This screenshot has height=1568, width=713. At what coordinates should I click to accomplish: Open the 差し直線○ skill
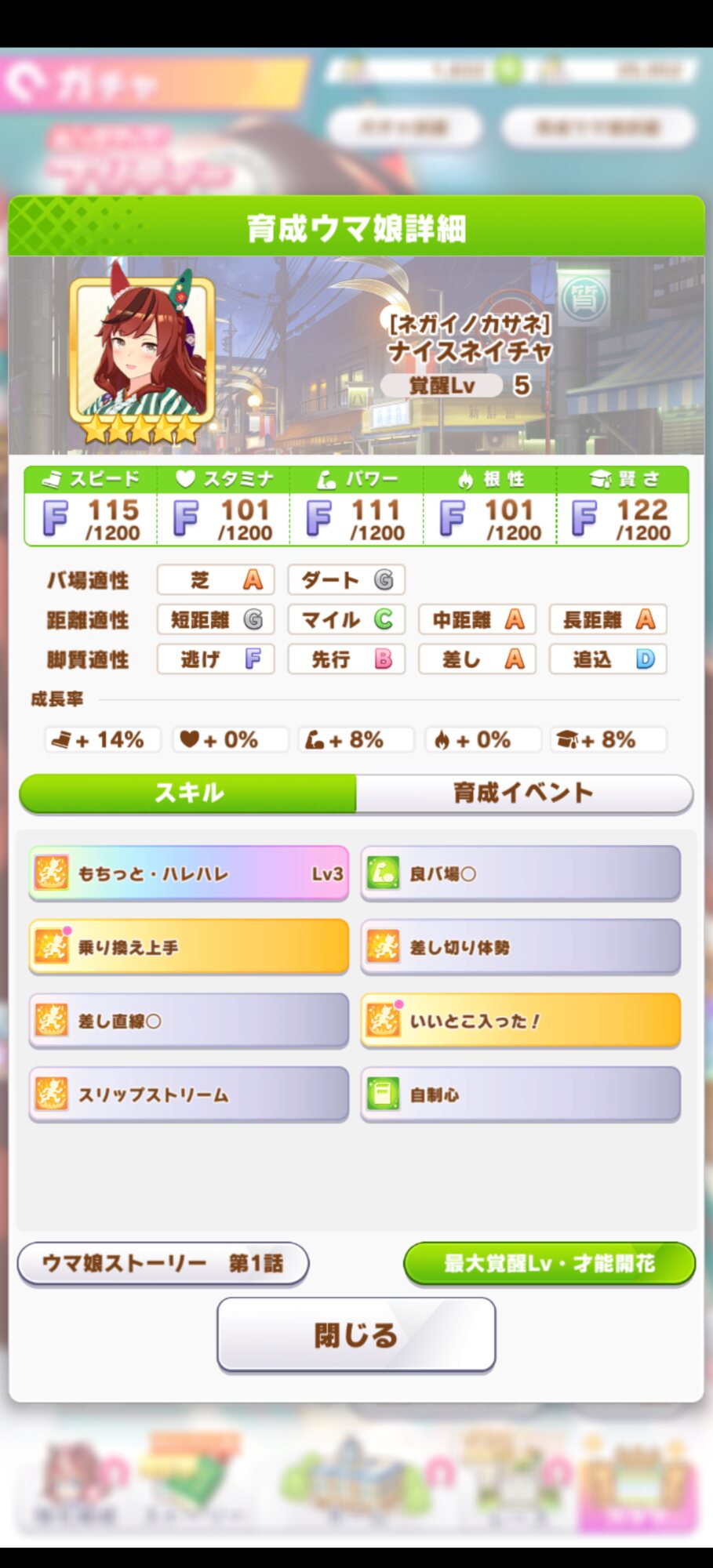click(188, 1021)
